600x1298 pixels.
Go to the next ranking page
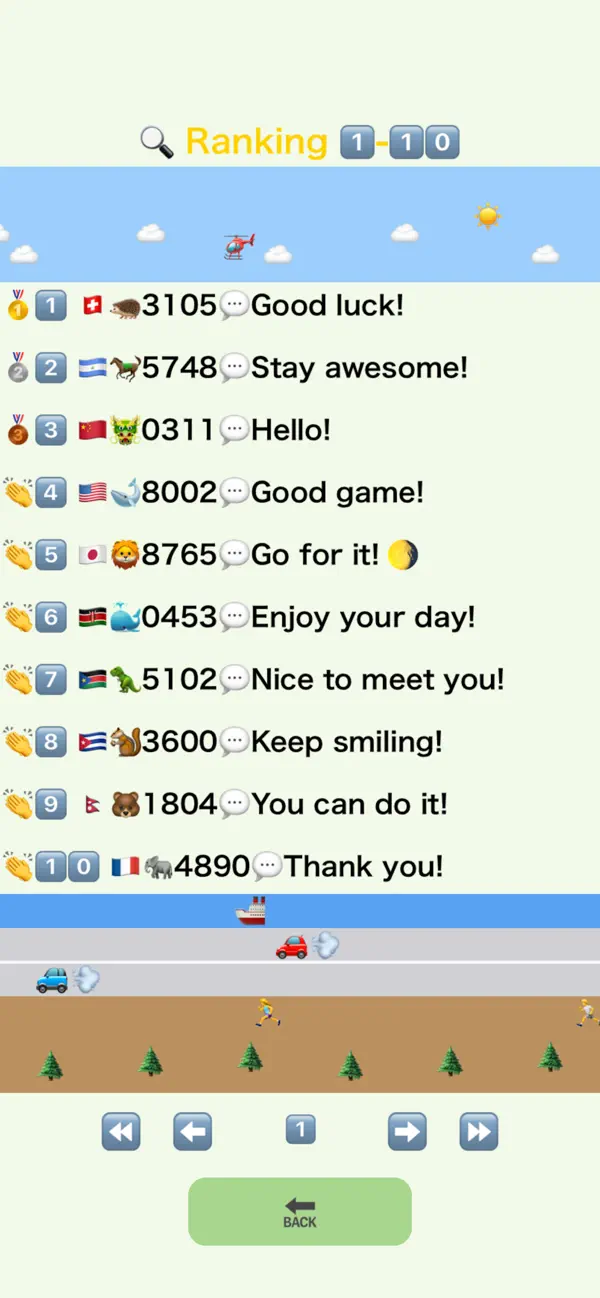[407, 1132]
